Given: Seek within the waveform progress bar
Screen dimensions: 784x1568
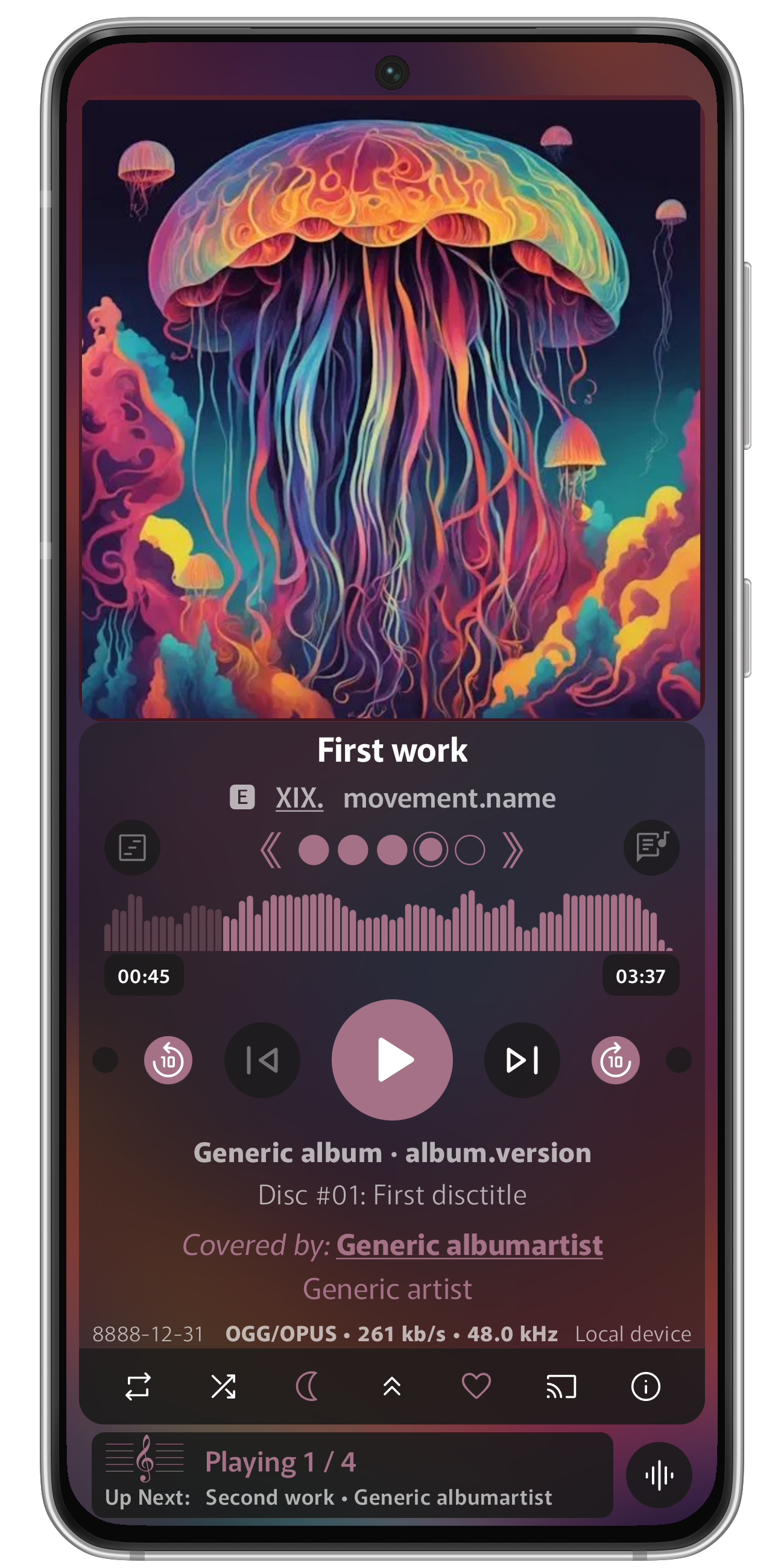Looking at the screenshot, I should point(390,922).
